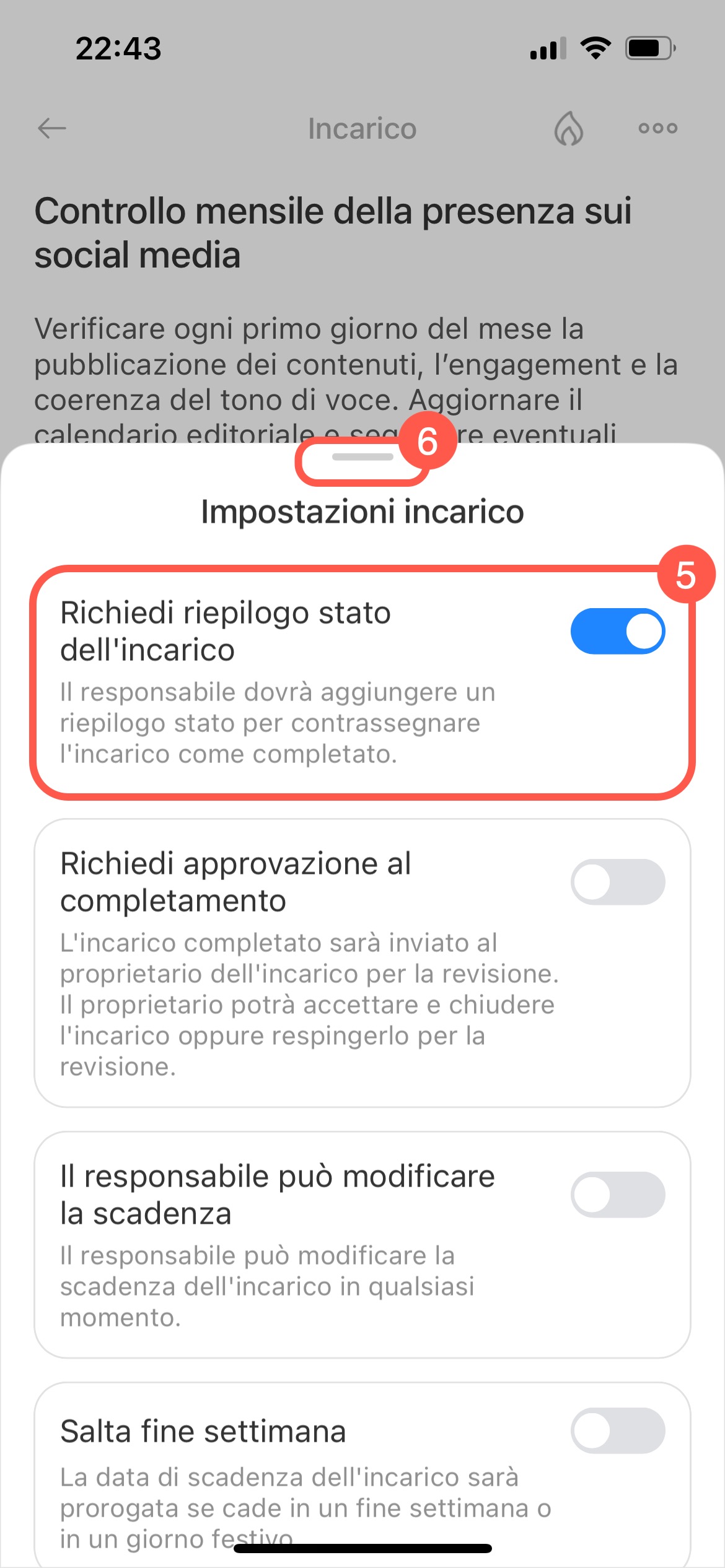Toggle Il responsabile può modificare la scadenza
The height and width of the screenshot is (1568, 725).
click(617, 1195)
